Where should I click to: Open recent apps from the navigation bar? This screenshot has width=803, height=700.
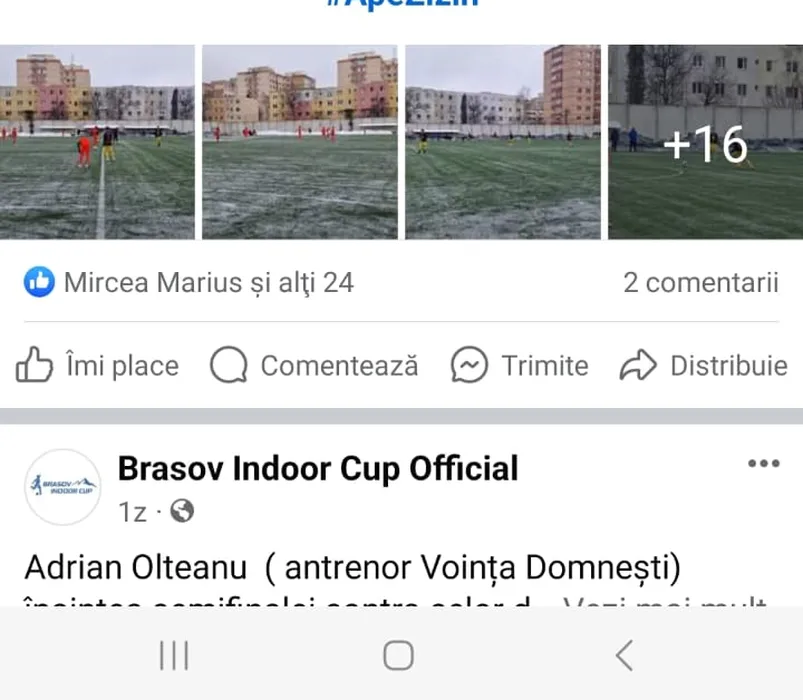pyautogui.click(x=174, y=656)
